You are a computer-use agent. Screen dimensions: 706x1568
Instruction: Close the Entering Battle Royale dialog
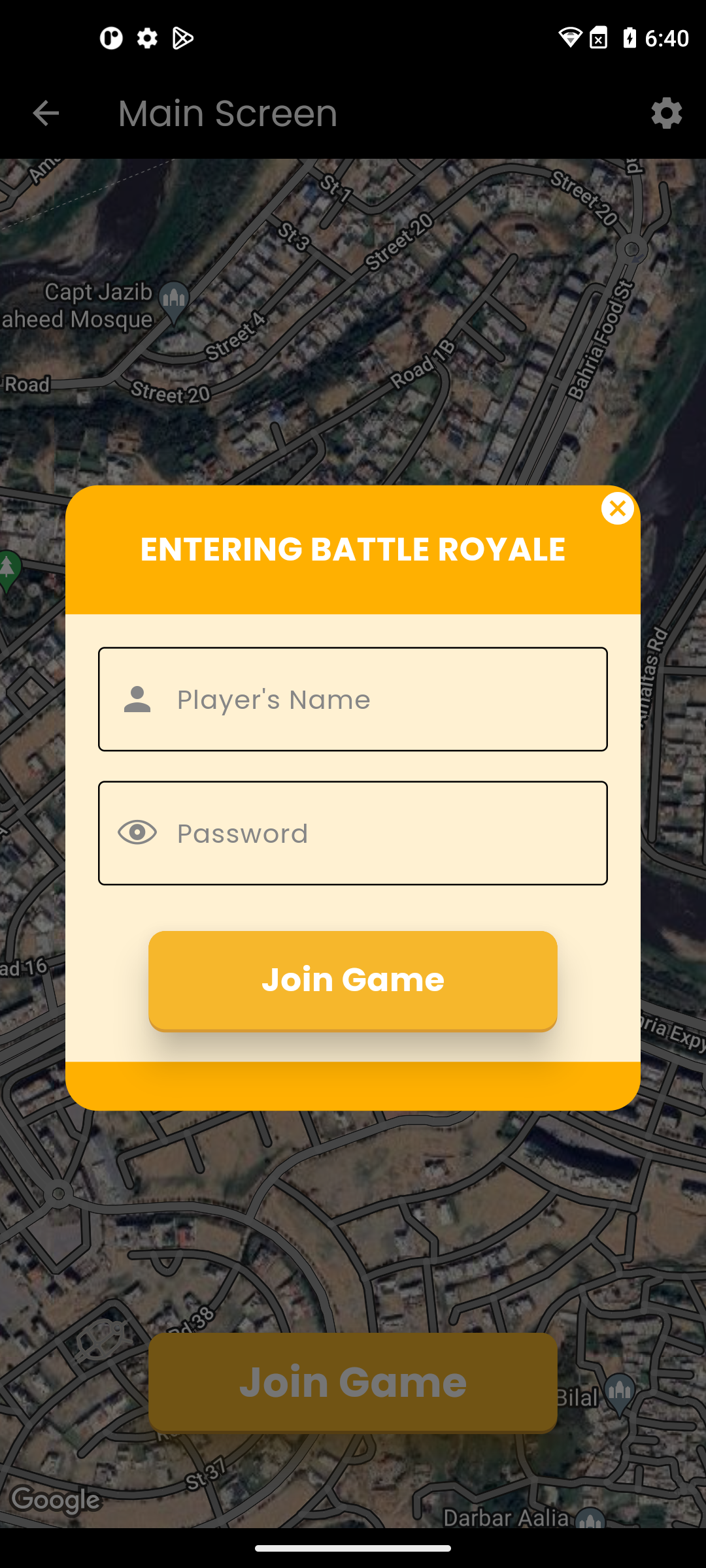point(617,508)
